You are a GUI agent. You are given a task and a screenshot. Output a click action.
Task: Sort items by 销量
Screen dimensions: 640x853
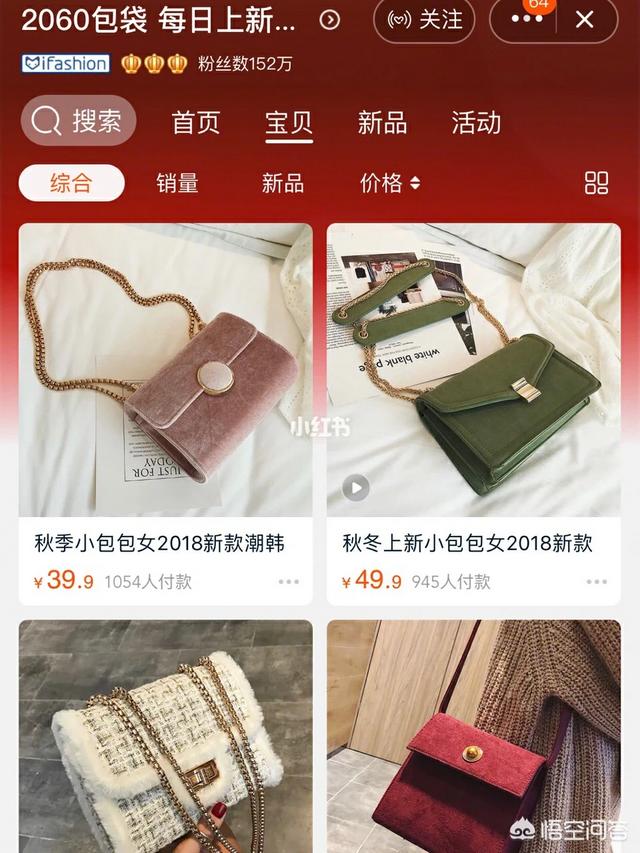pos(177,183)
